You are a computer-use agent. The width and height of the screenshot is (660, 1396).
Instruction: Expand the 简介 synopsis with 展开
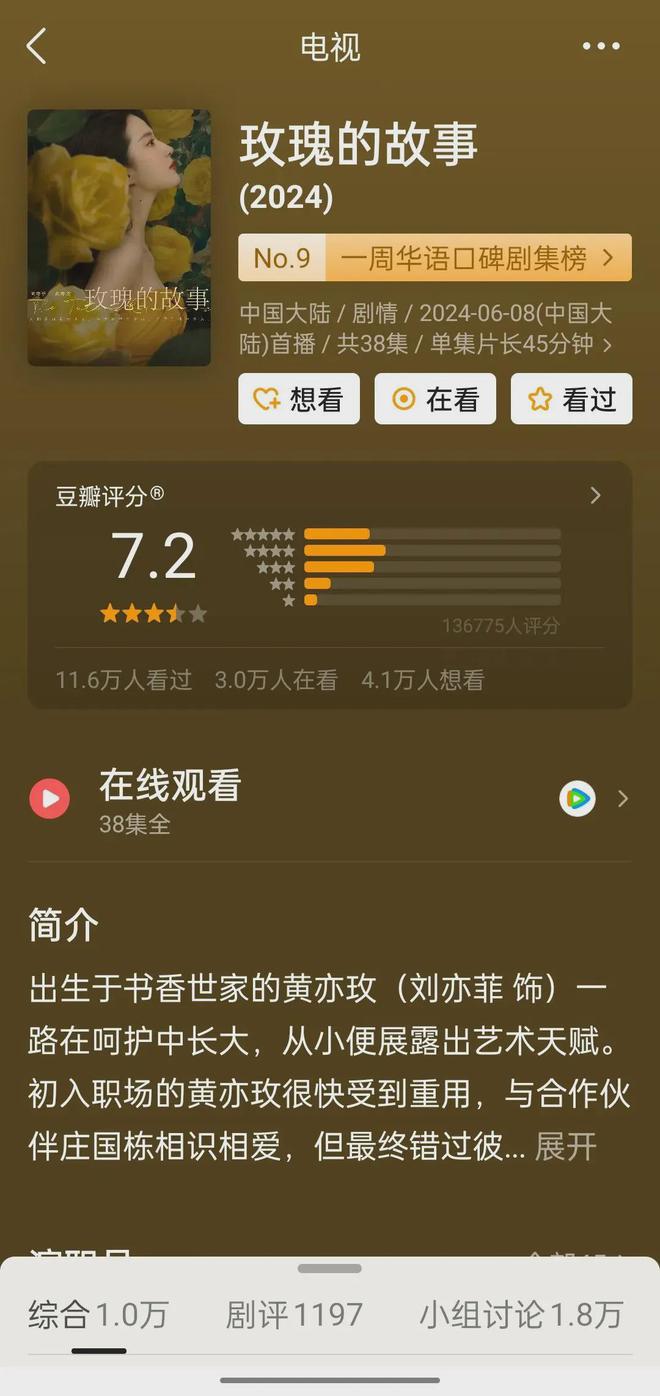click(565, 1146)
